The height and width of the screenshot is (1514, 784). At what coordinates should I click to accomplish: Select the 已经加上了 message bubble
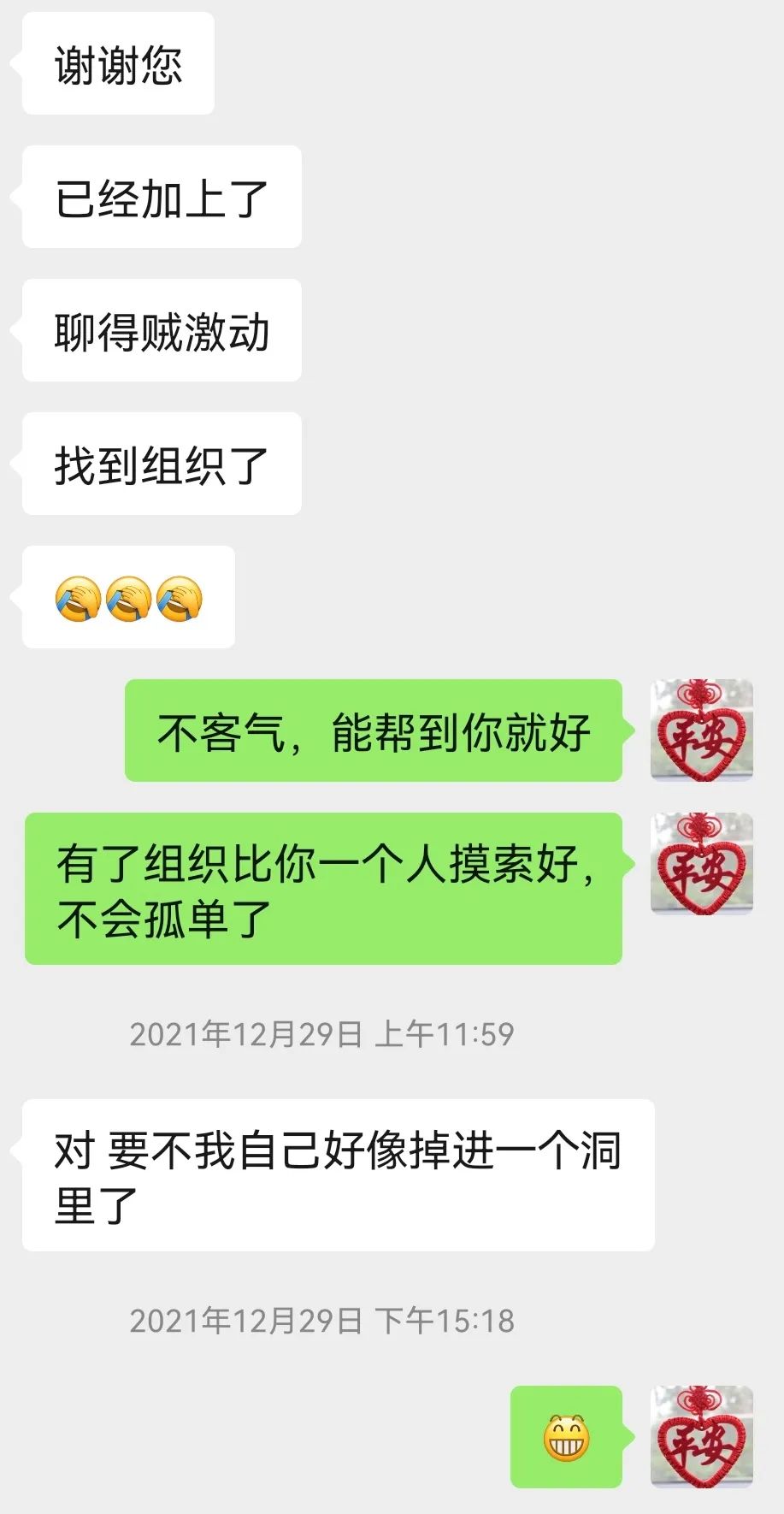pos(161,199)
